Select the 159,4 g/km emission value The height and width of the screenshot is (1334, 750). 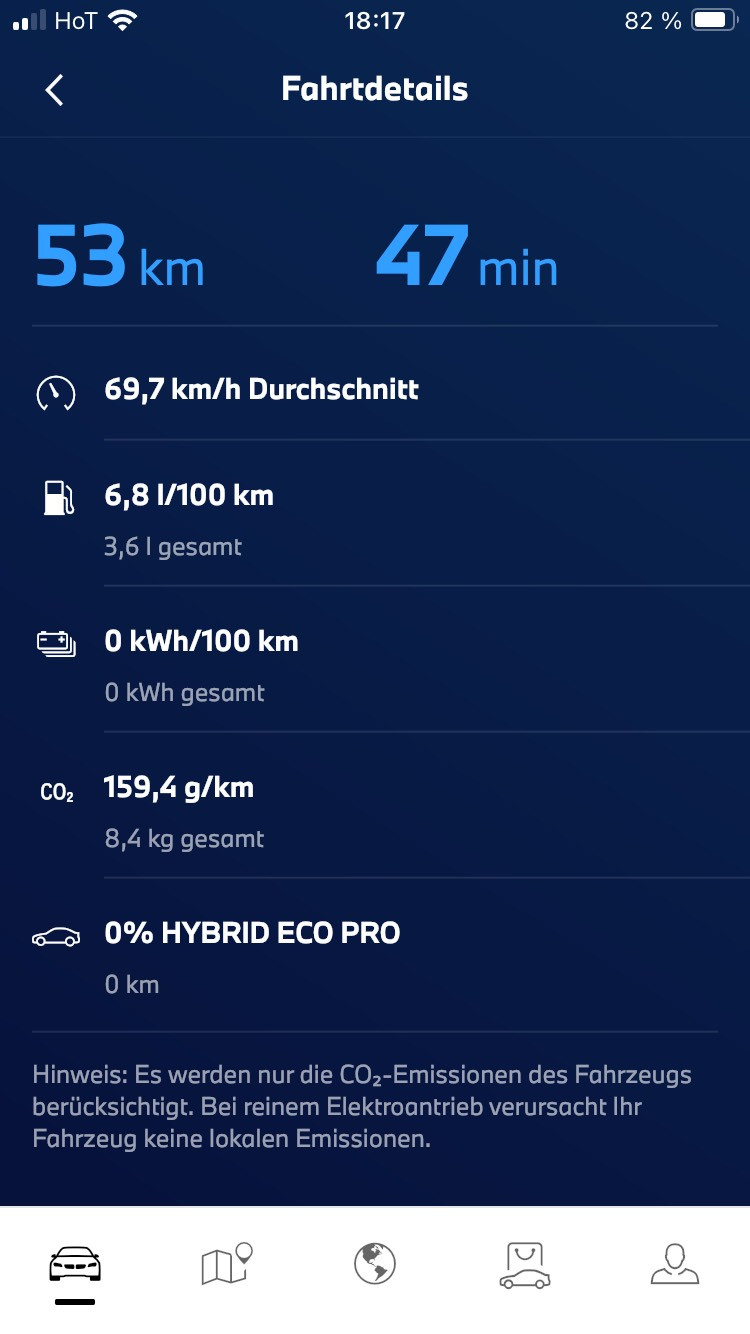178,787
